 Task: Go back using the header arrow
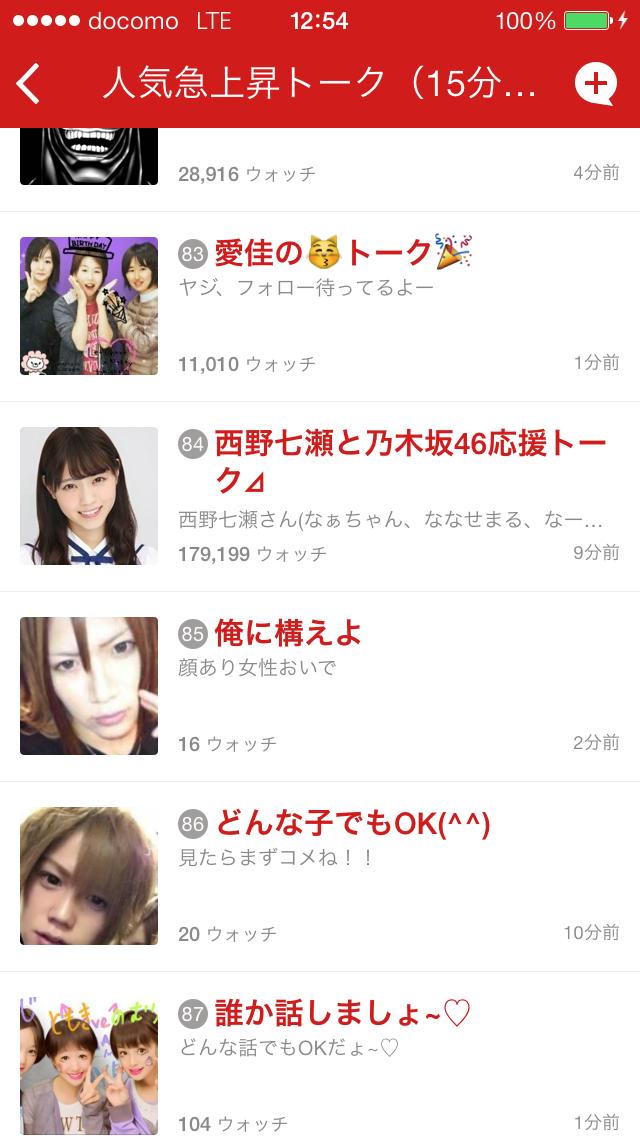point(29,84)
